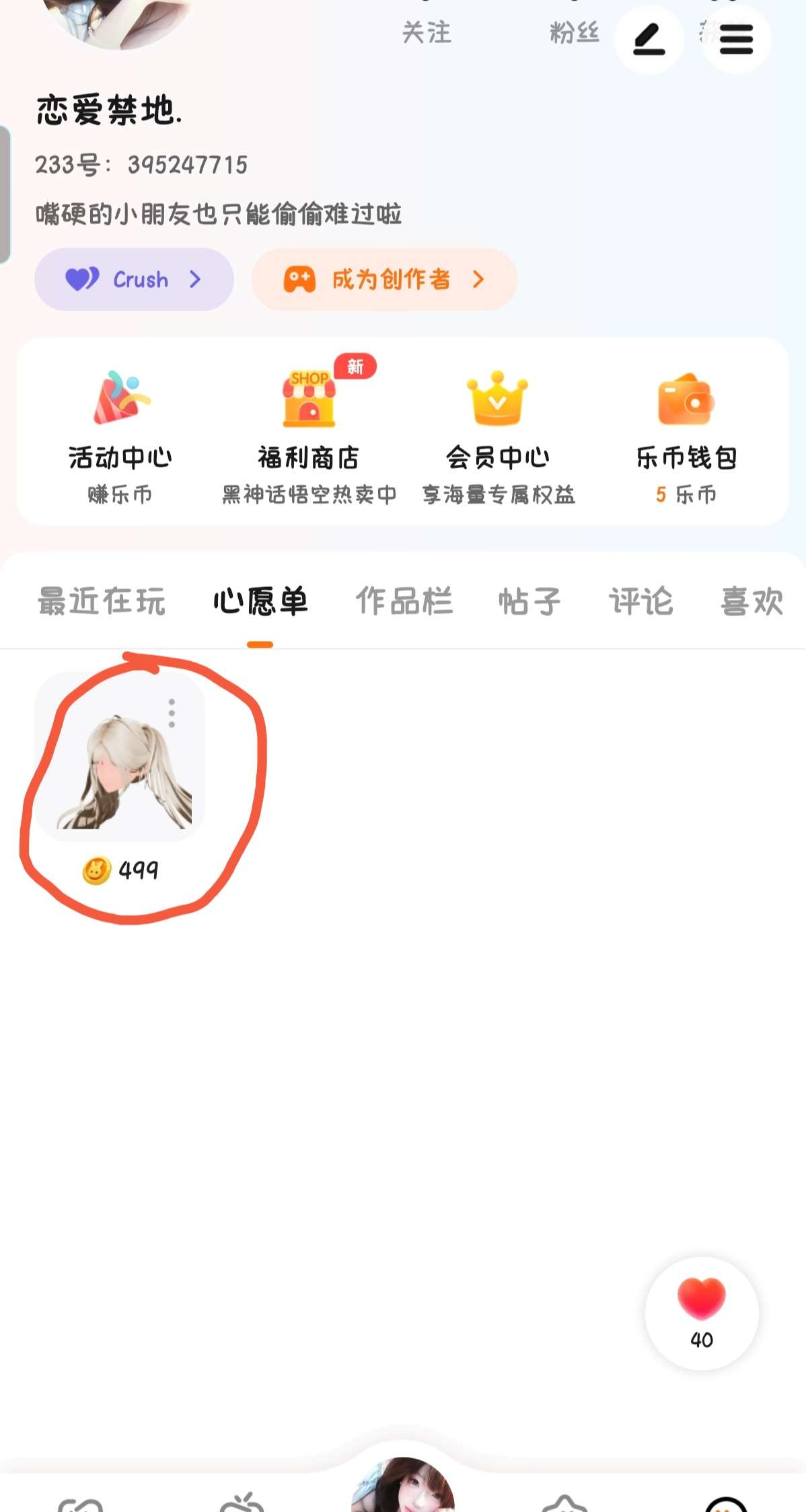Tap the floating heart button showing 40
The width and height of the screenshot is (806, 1512).
pyautogui.click(x=702, y=1312)
